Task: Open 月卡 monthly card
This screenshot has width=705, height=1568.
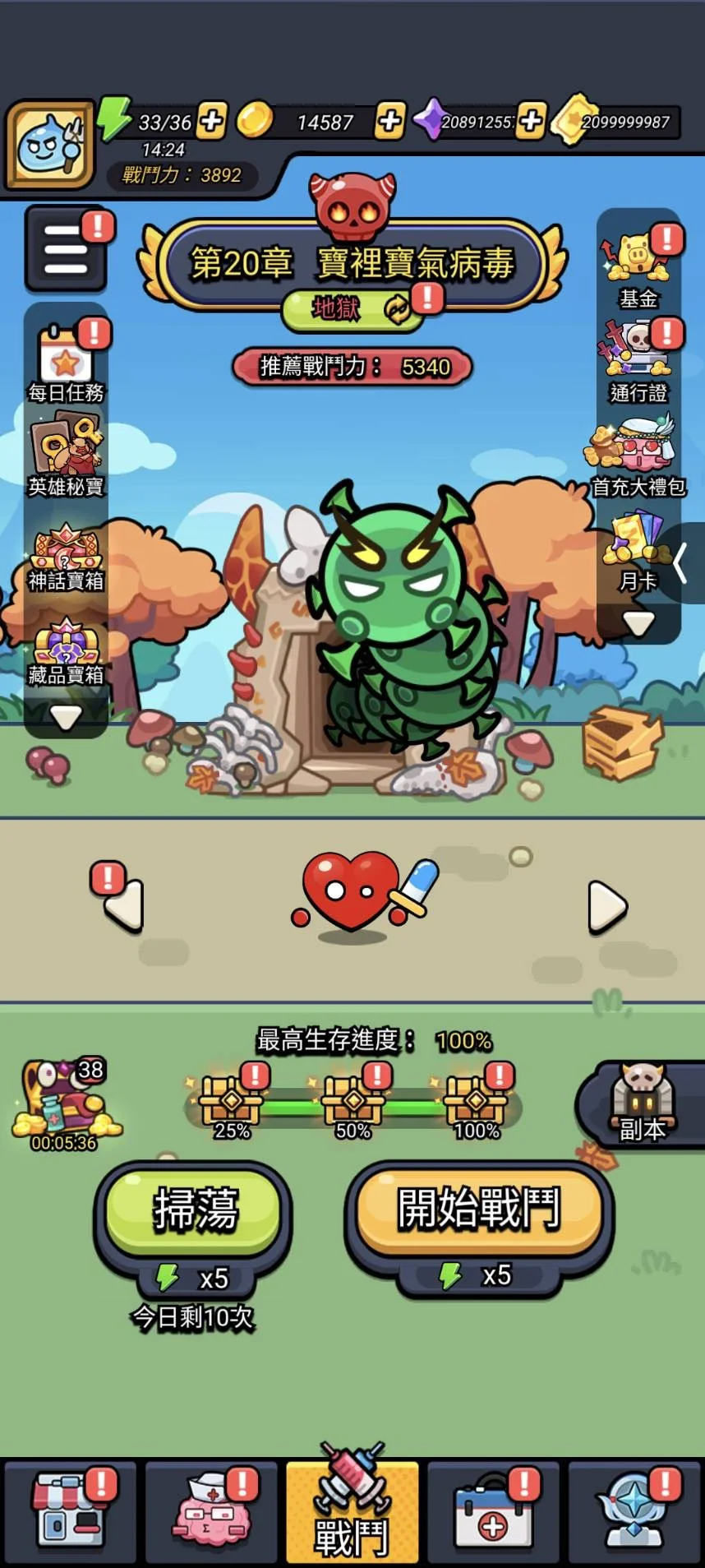Action: click(637, 551)
